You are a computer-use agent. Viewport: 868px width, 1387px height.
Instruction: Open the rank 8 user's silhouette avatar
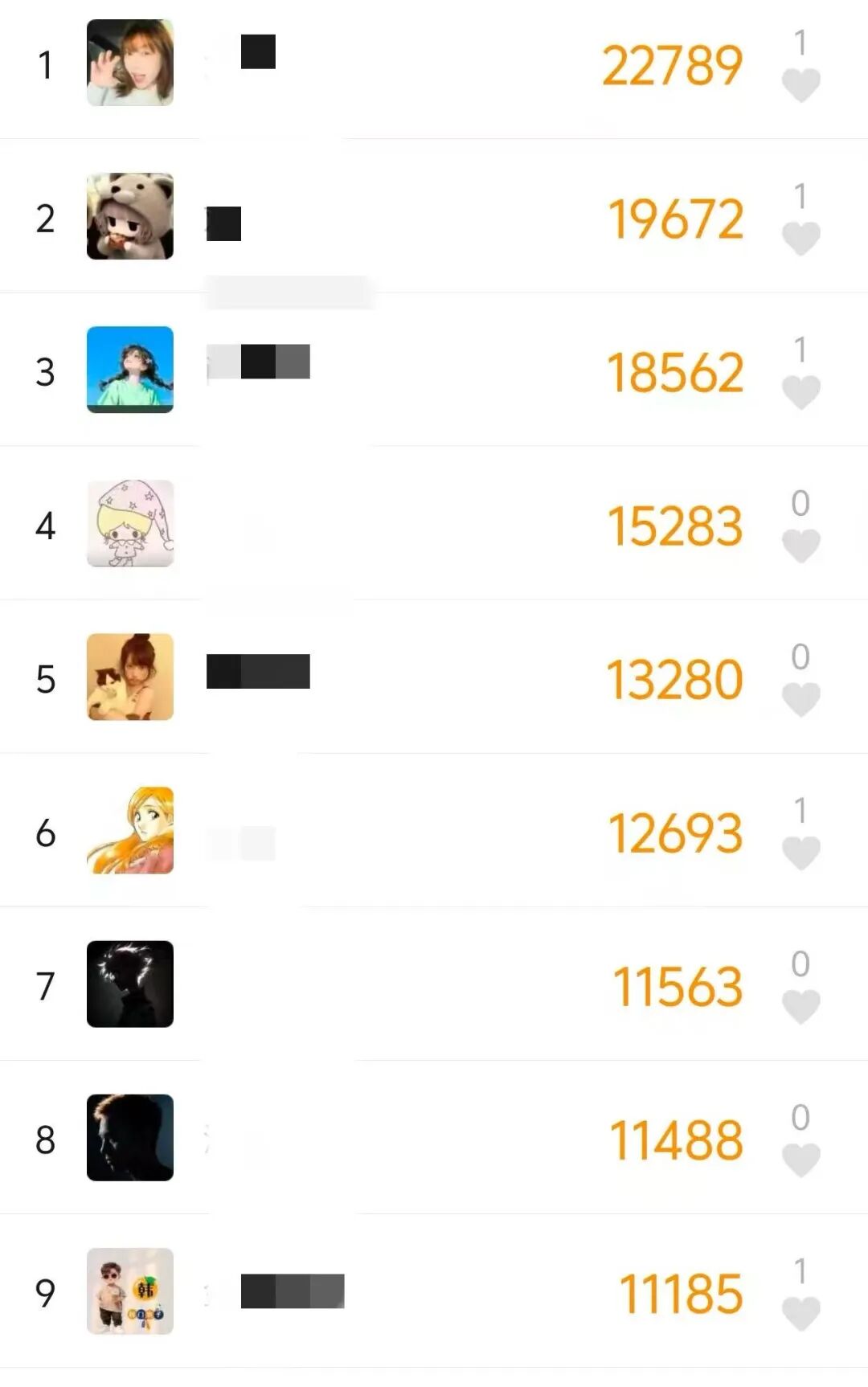tap(130, 1137)
